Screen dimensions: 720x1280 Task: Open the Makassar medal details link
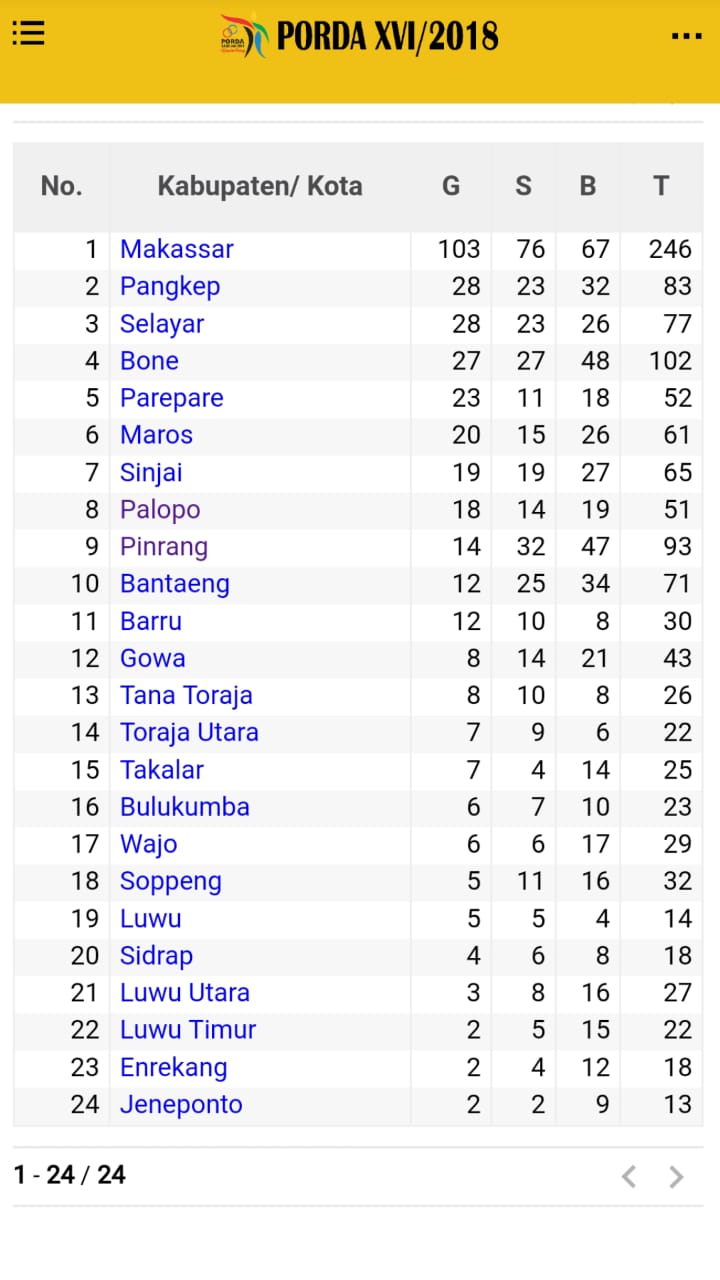(x=177, y=249)
